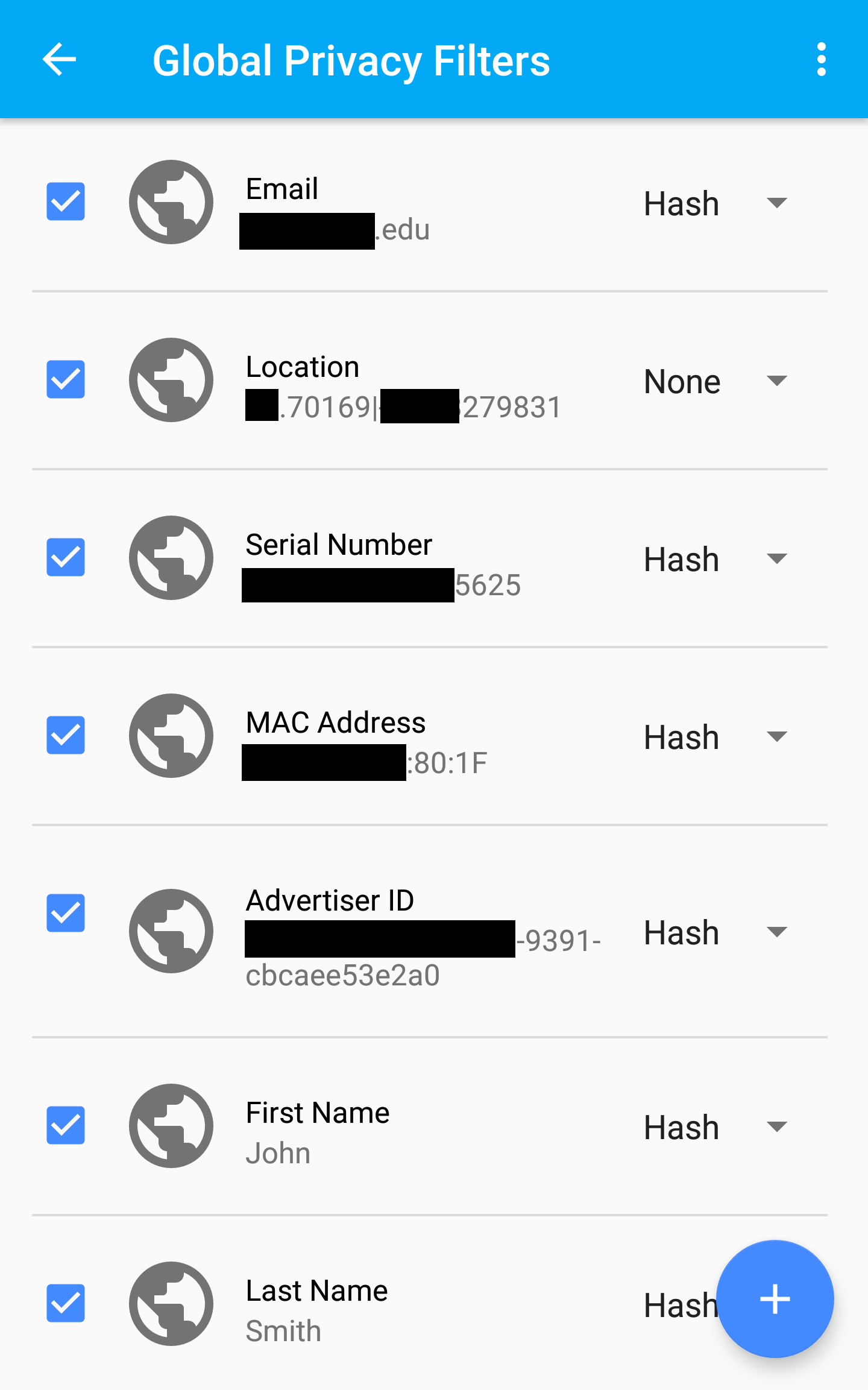Open the overflow menu
This screenshot has height=1390, width=868.
(821, 59)
